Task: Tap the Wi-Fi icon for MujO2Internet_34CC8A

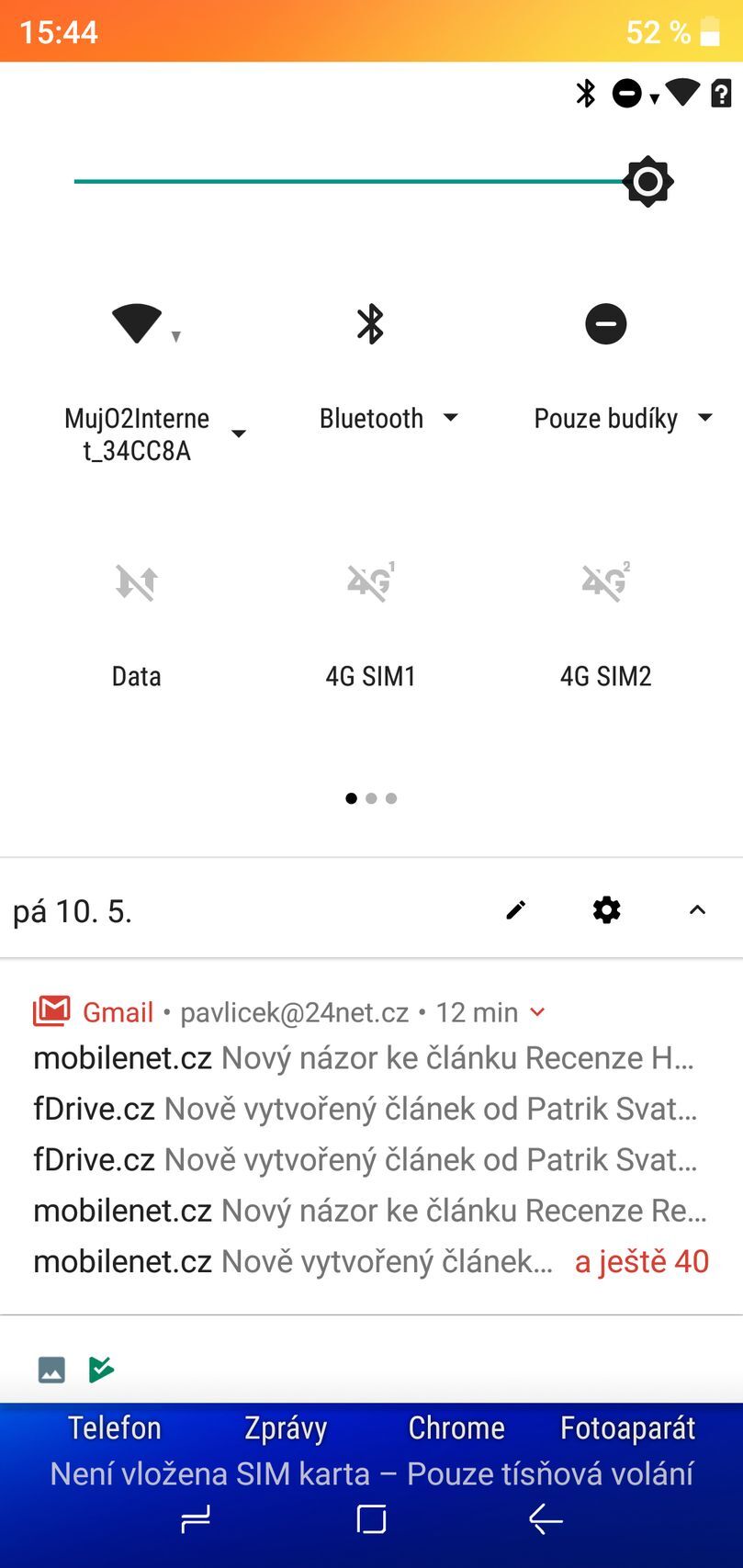Action: [135, 323]
